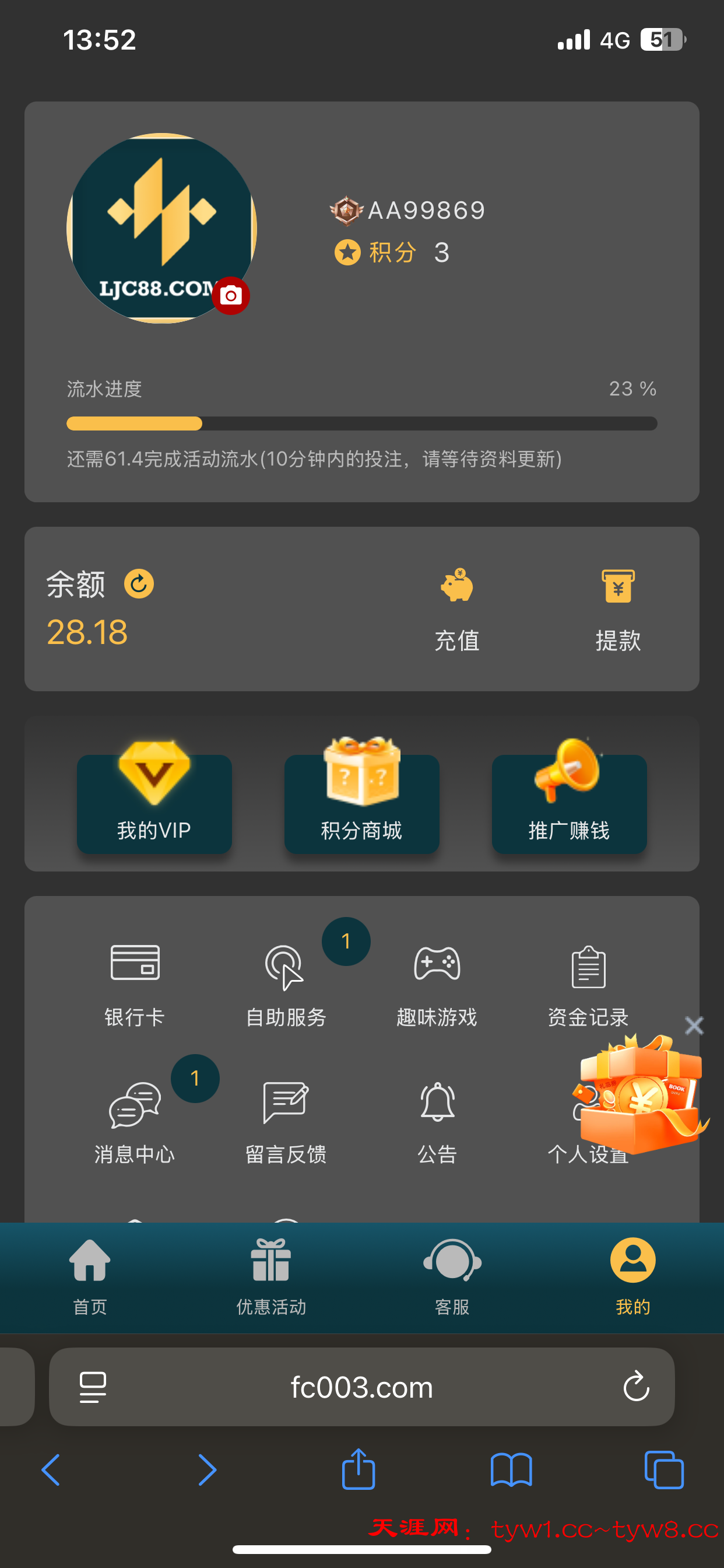Screen dimensions: 724x1568
Task: Switch to the 优惠活动 promotions tab
Action: pos(270,1275)
